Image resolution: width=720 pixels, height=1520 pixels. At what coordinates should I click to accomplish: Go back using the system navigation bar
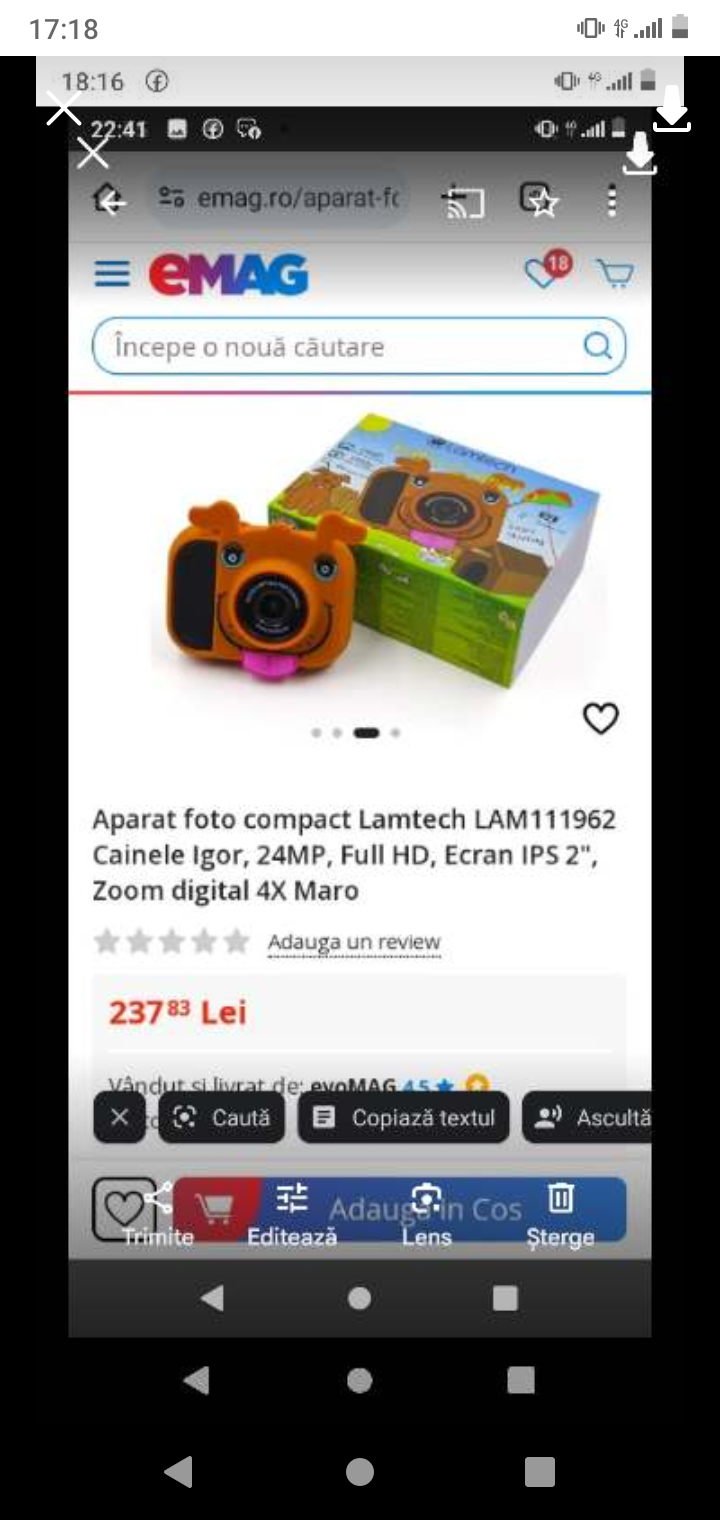coord(178,1471)
